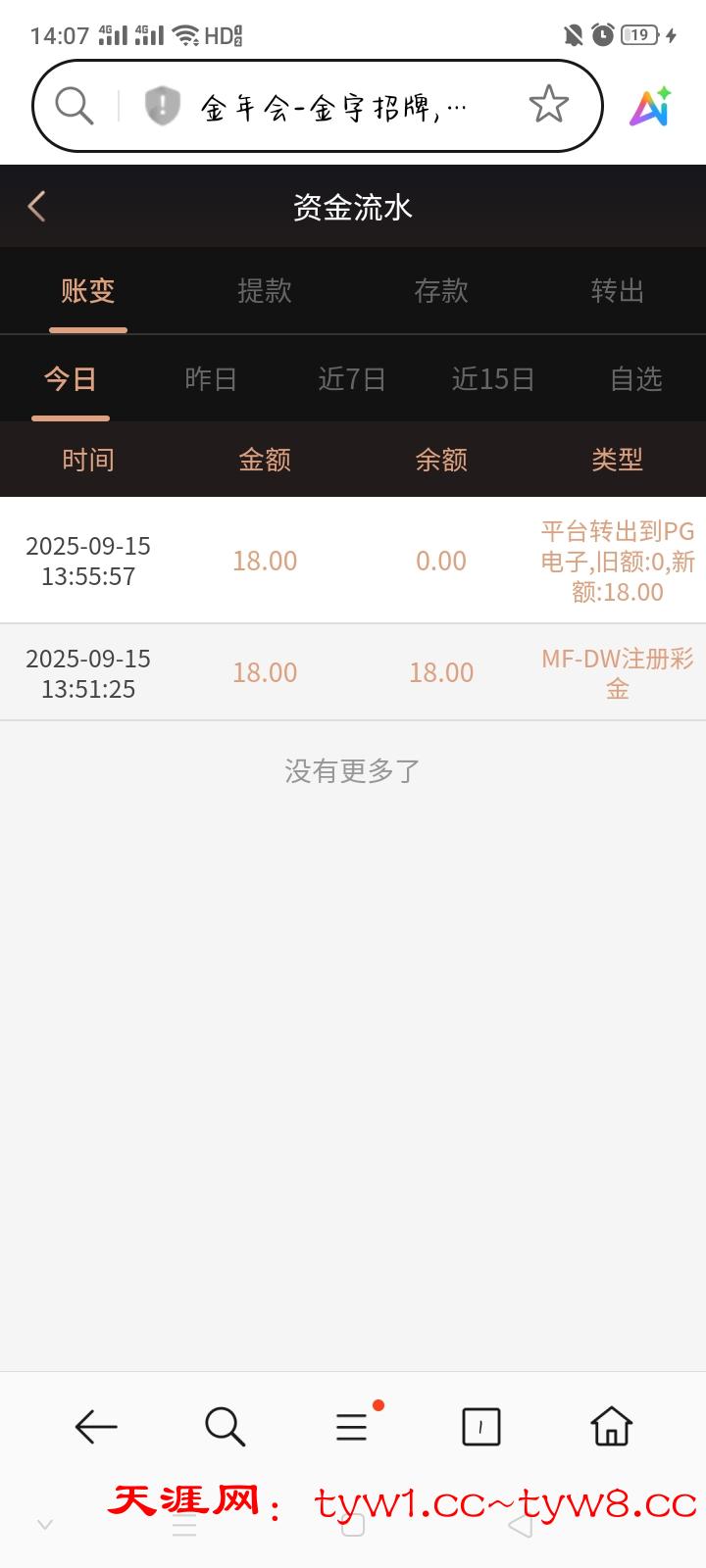Open the search icon in the address bar

(74, 104)
